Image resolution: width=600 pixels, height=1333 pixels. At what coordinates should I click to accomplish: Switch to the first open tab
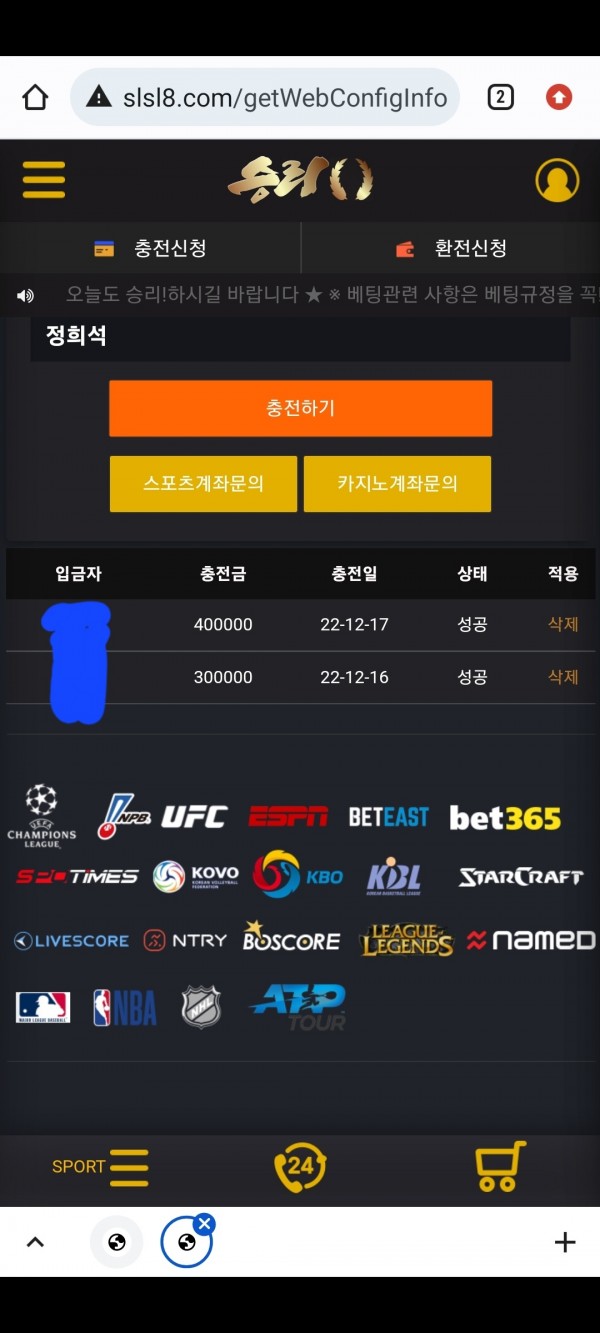(x=117, y=1243)
